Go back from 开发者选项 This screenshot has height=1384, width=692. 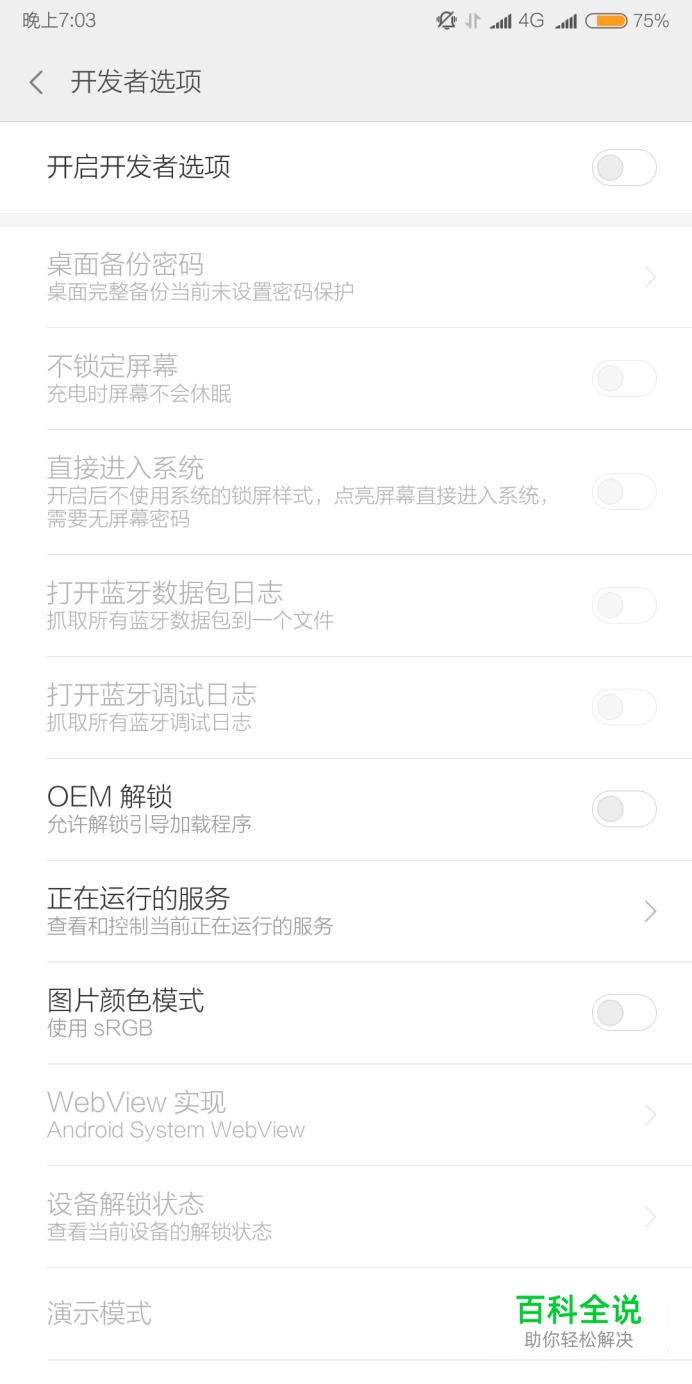(37, 82)
